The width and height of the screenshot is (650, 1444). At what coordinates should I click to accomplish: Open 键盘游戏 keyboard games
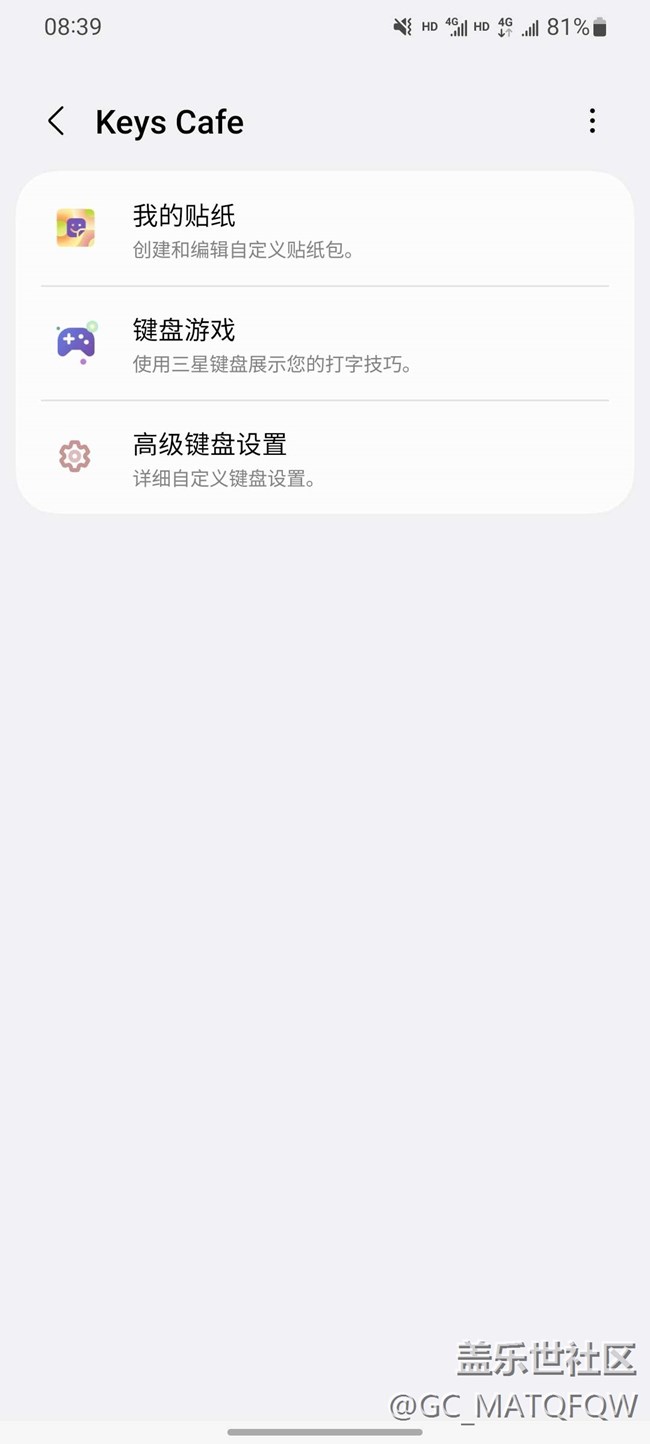click(324, 343)
